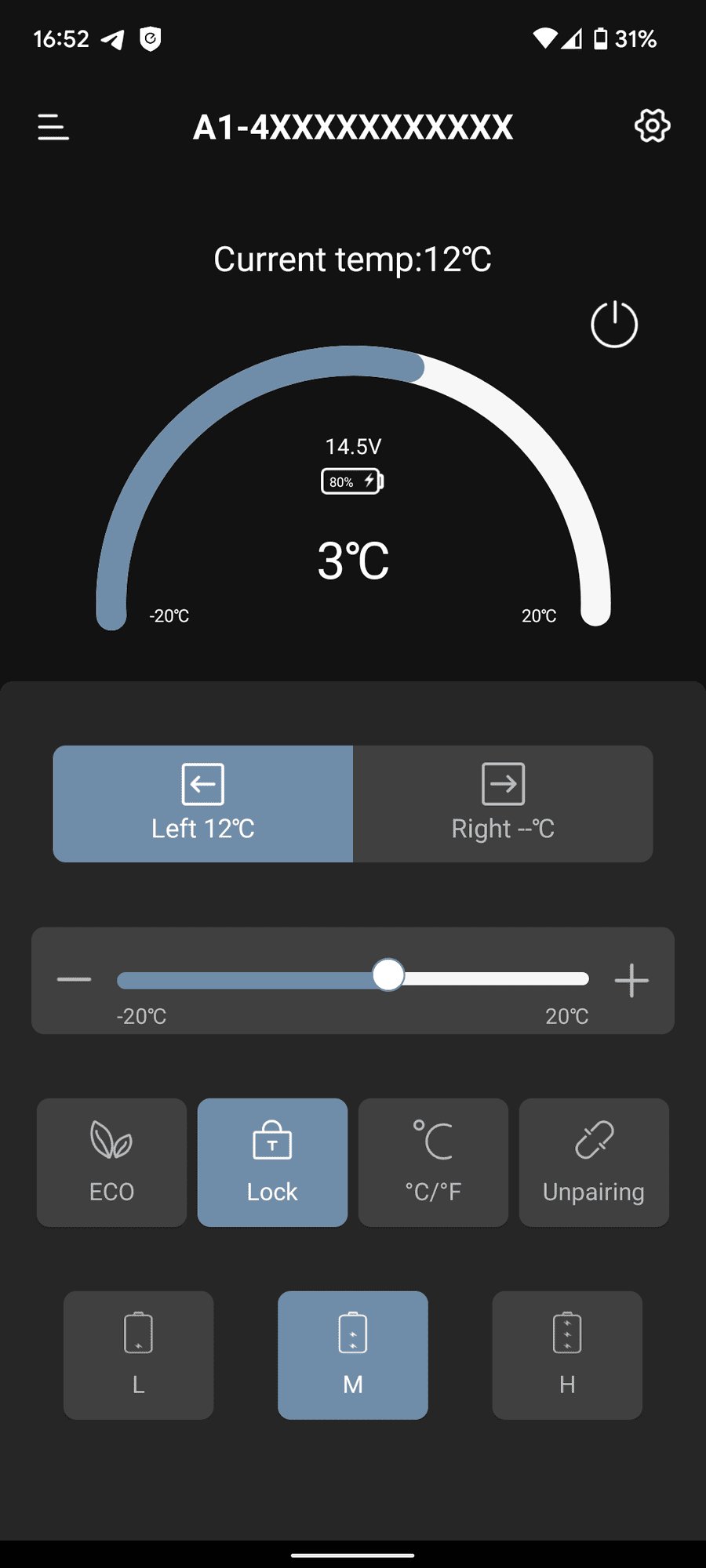The width and height of the screenshot is (706, 1568).
Task: Toggle the fridge power button
Action: coord(614,324)
